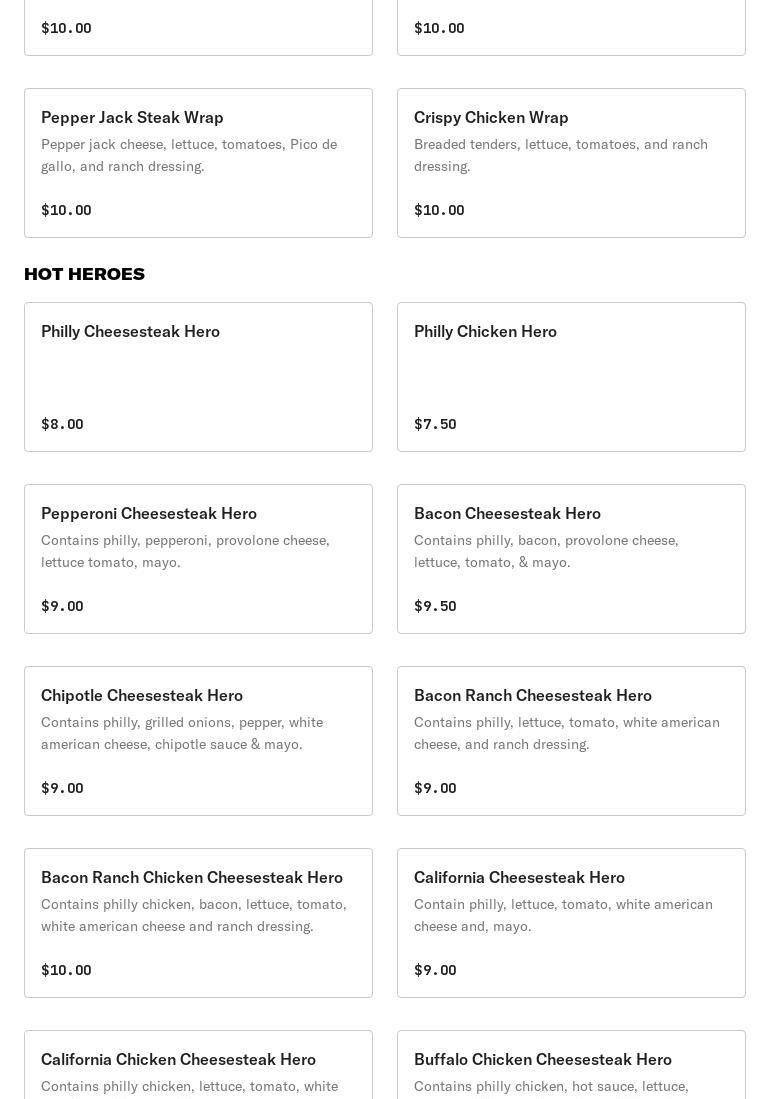View the Pepperoni Cheesesteak Hero details

click(198, 559)
